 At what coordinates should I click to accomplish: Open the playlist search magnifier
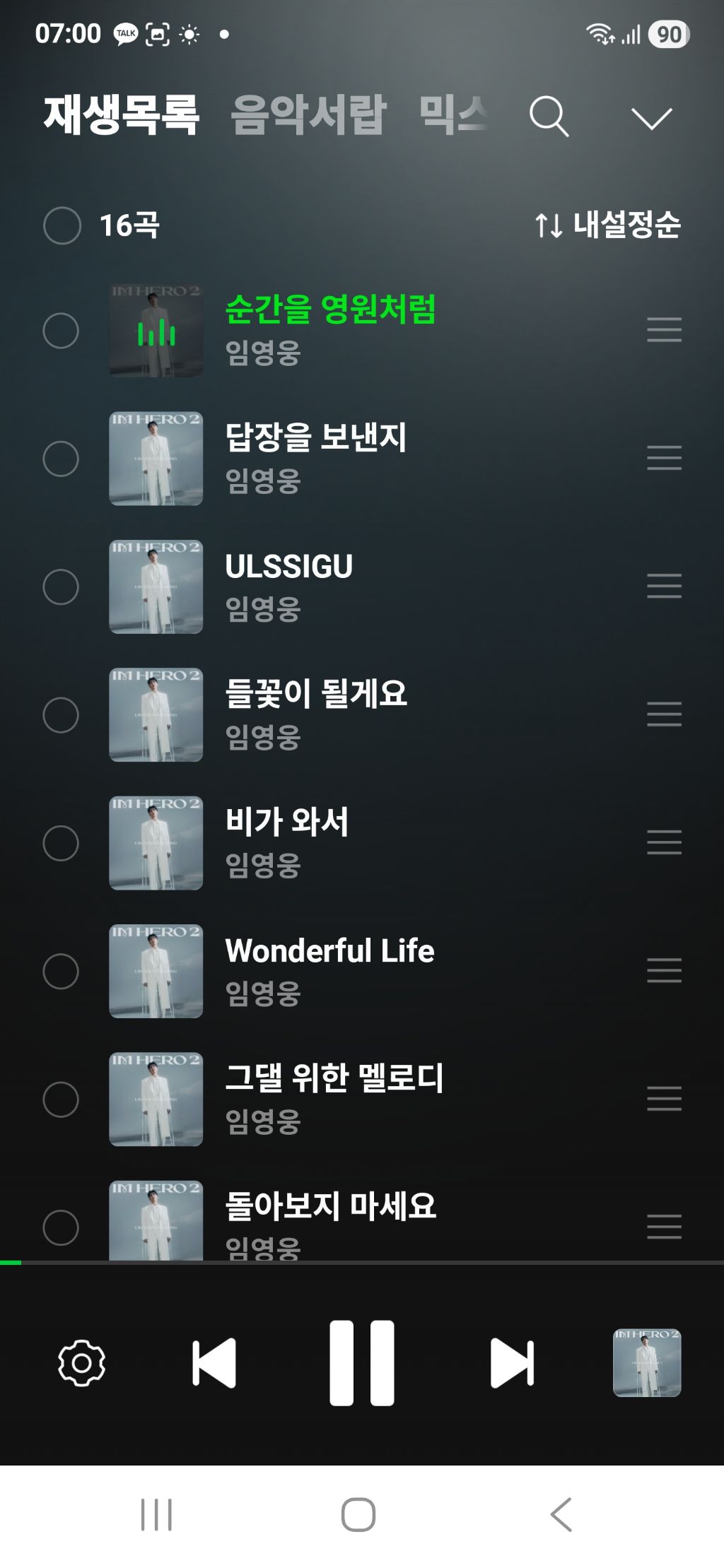click(x=549, y=117)
